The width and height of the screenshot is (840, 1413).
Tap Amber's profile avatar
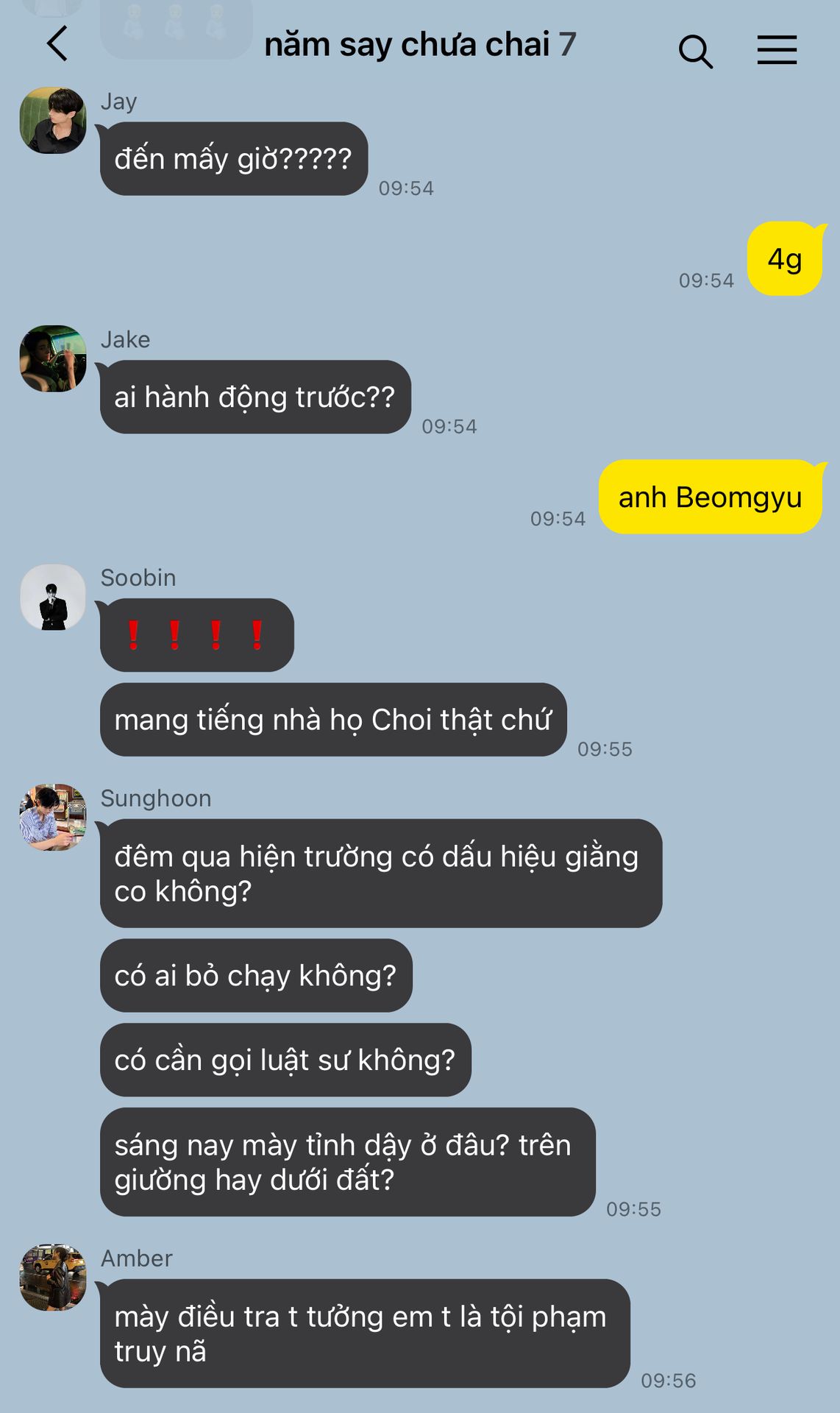coord(53,1277)
